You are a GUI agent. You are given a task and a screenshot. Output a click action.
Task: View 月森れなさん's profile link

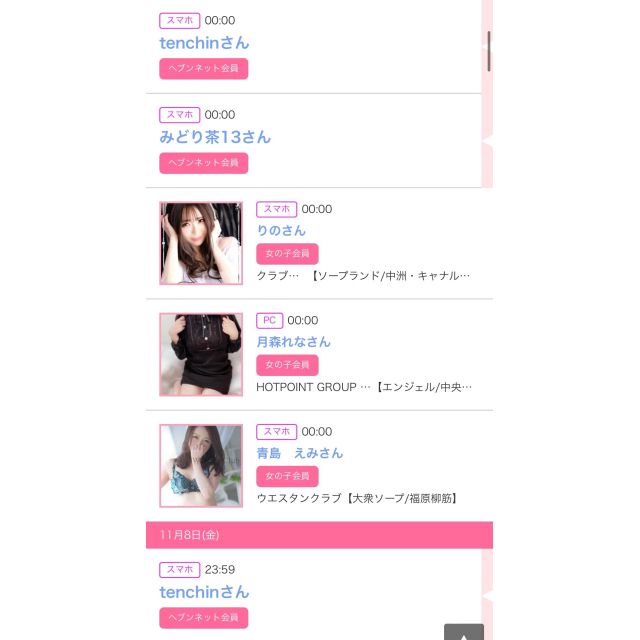[x=293, y=342]
